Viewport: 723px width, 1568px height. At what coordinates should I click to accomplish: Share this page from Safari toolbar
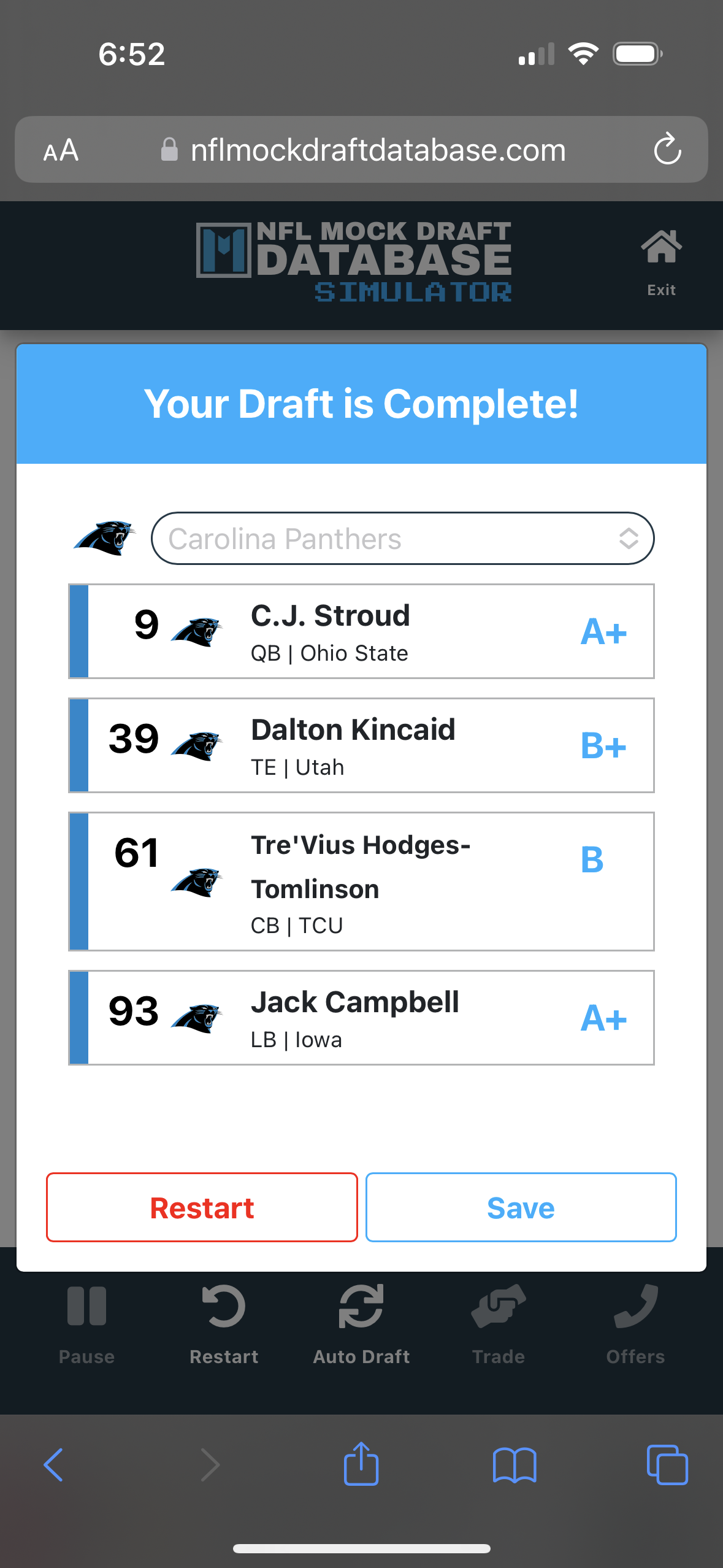click(x=361, y=1464)
